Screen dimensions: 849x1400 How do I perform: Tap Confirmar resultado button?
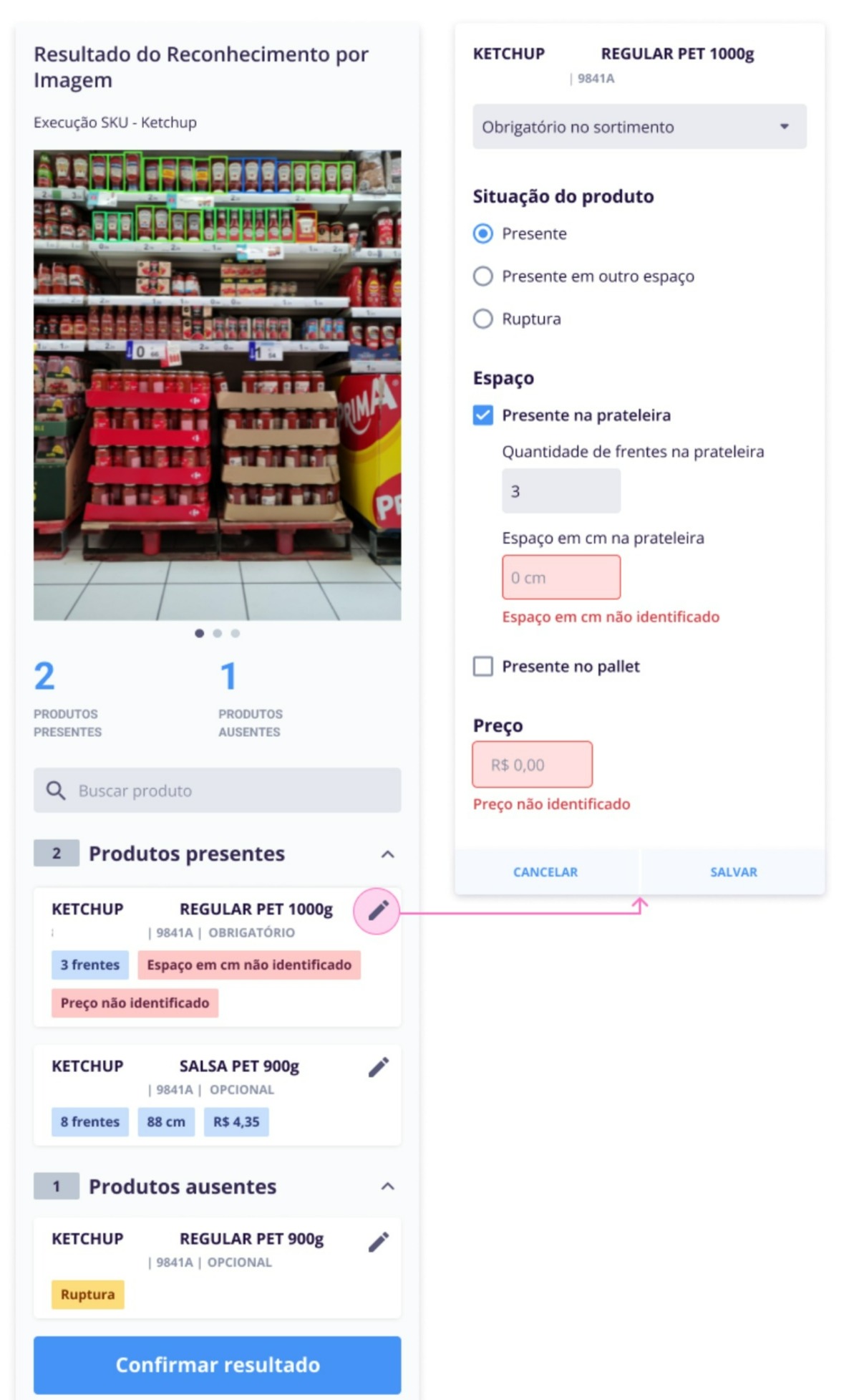[218, 1365]
